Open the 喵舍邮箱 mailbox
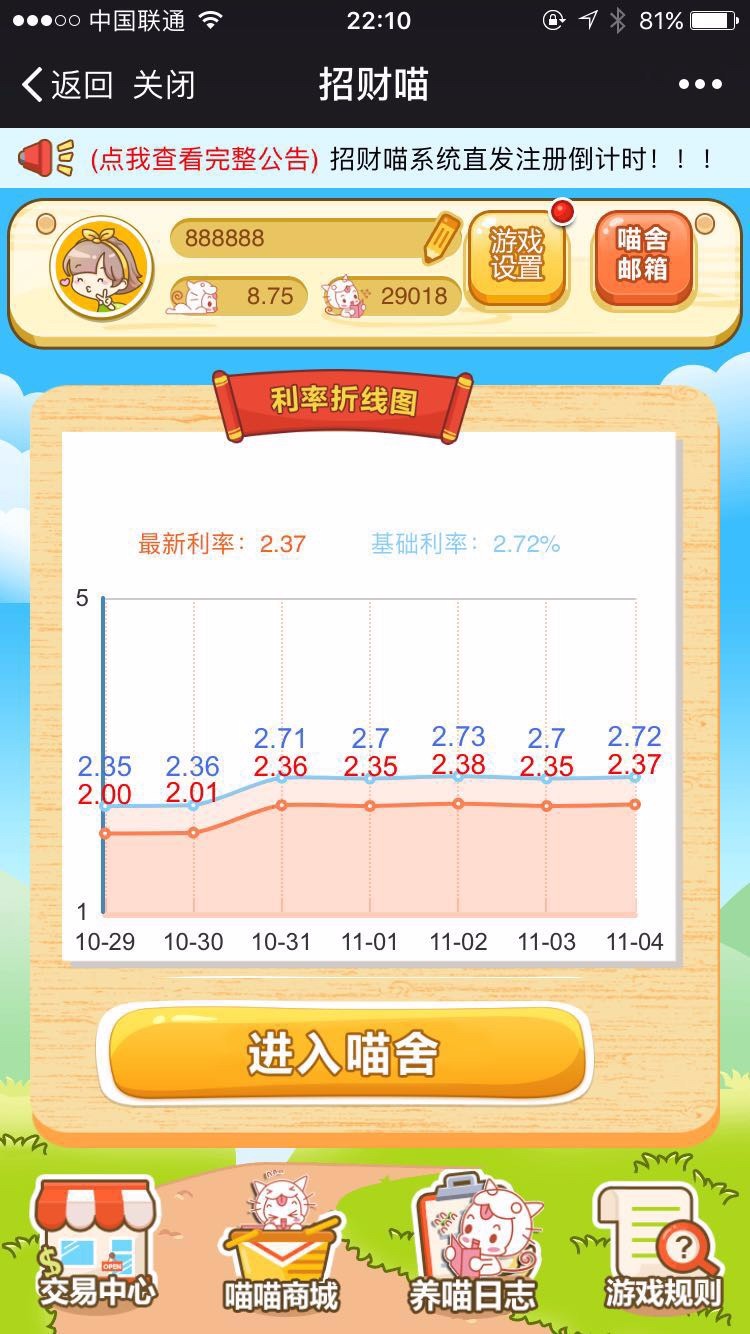This screenshot has width=750, height=1334. [x=642, y=256]
